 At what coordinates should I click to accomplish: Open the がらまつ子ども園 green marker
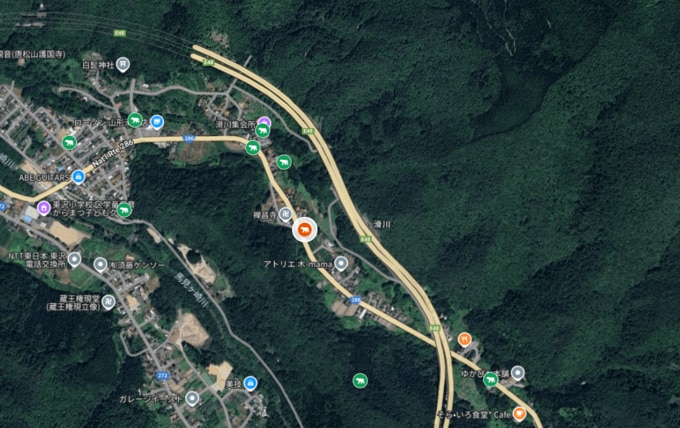click(x=124, y=210)
